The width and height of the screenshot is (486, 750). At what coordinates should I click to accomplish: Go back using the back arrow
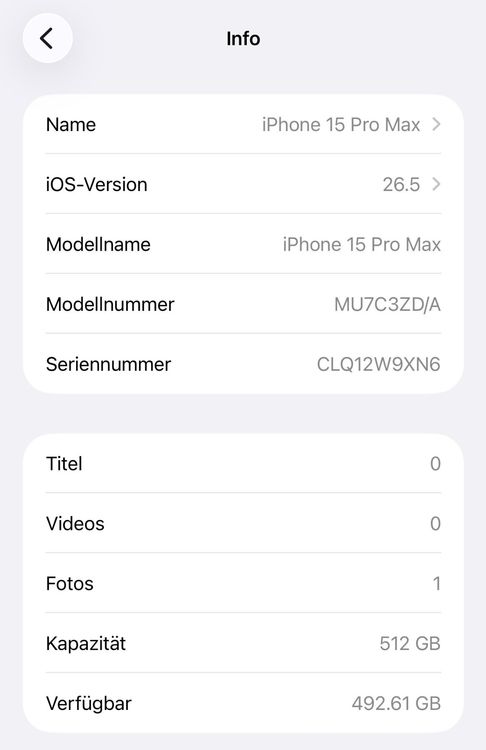(x=47, y=38)
